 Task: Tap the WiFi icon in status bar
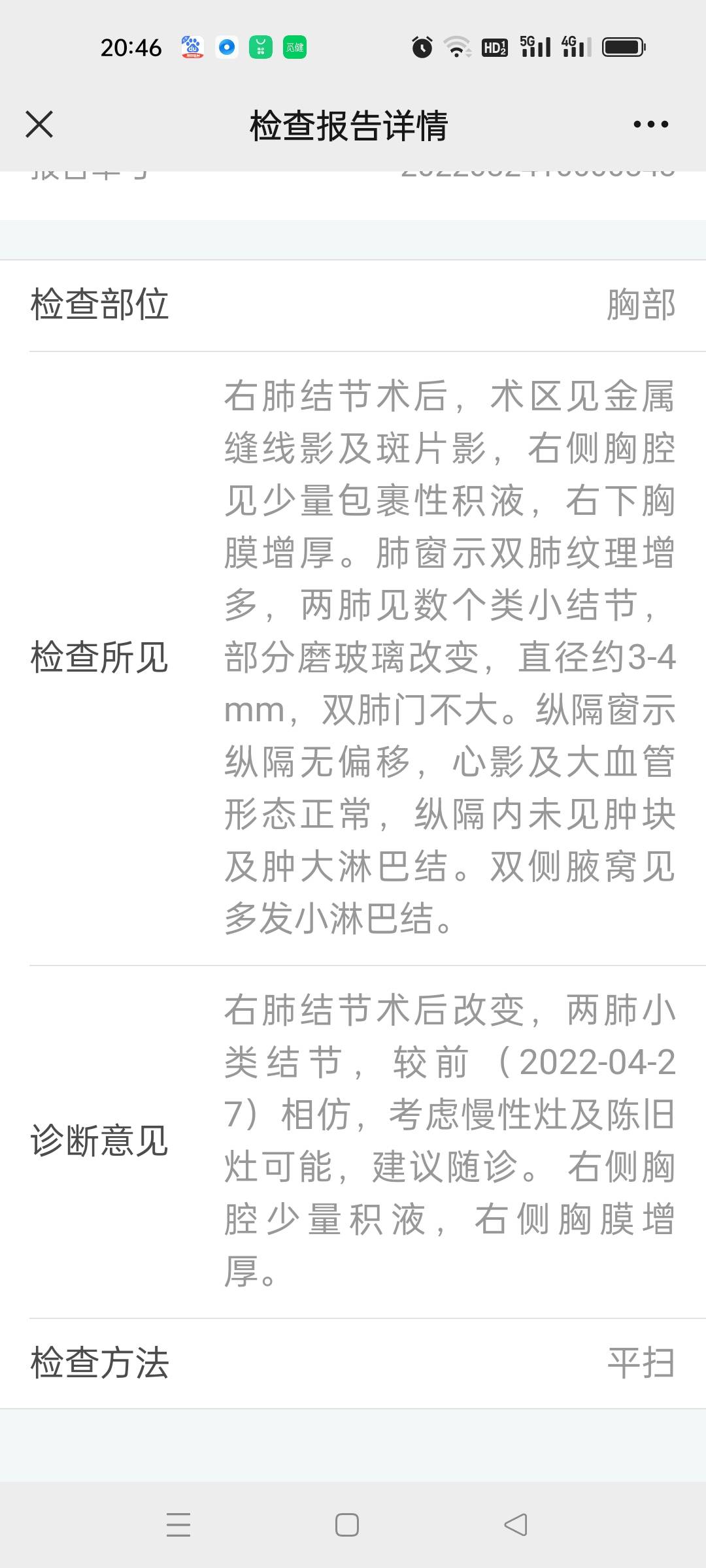[x=458, y=47]
